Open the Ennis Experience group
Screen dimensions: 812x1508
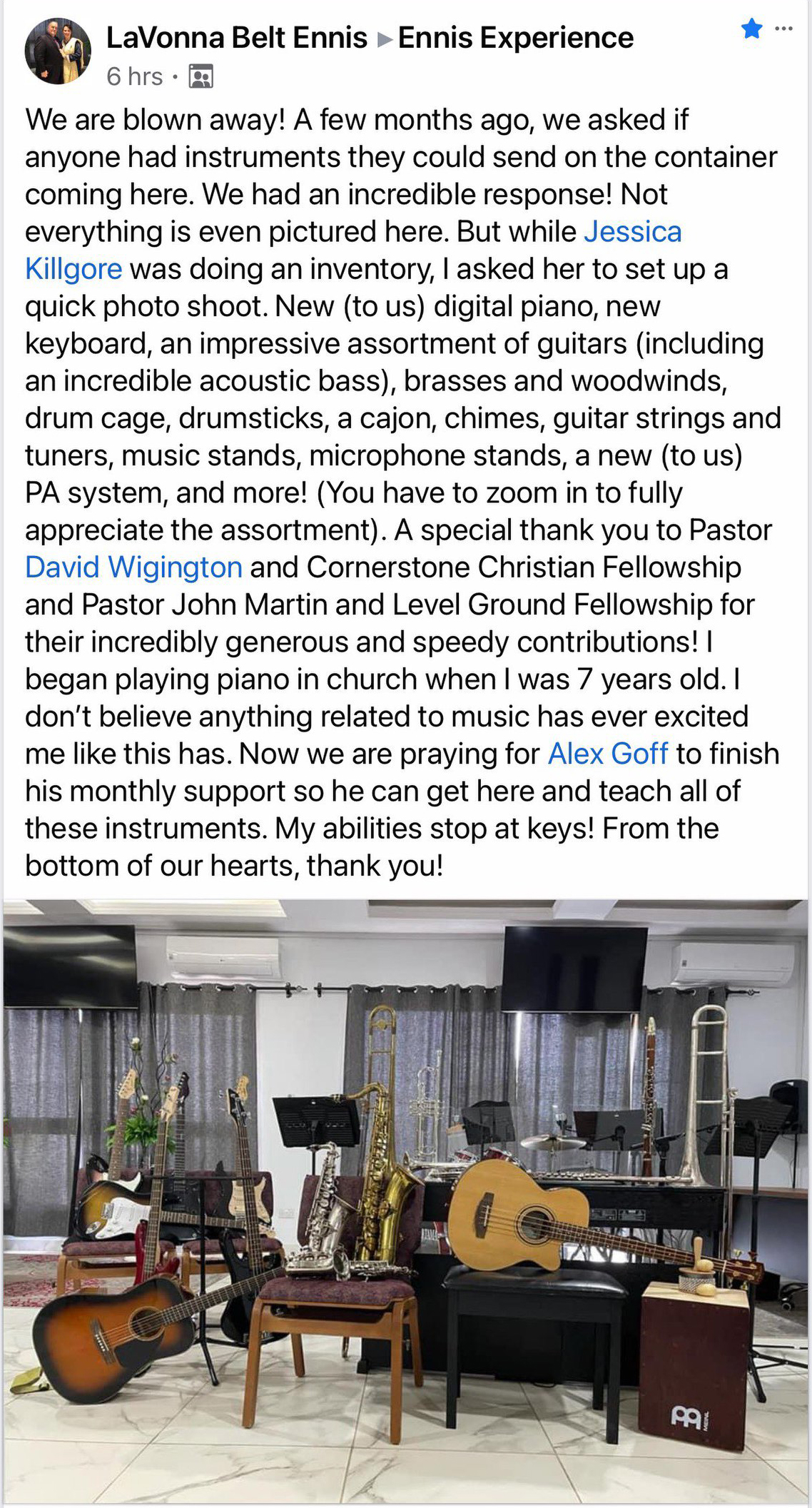click(x=515, y=38)
